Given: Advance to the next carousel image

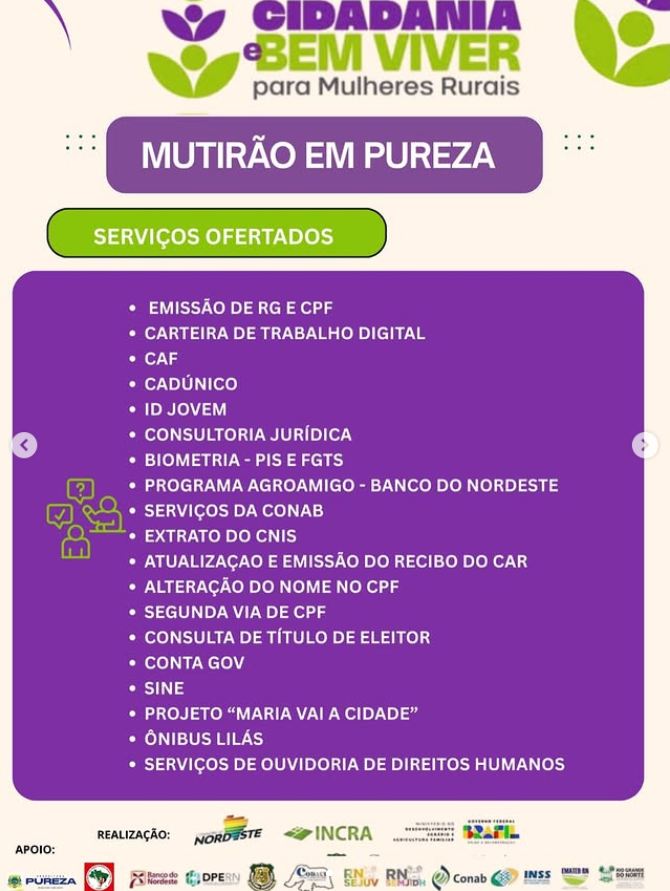Looking at the screenshot, I should tap(645, 445).
